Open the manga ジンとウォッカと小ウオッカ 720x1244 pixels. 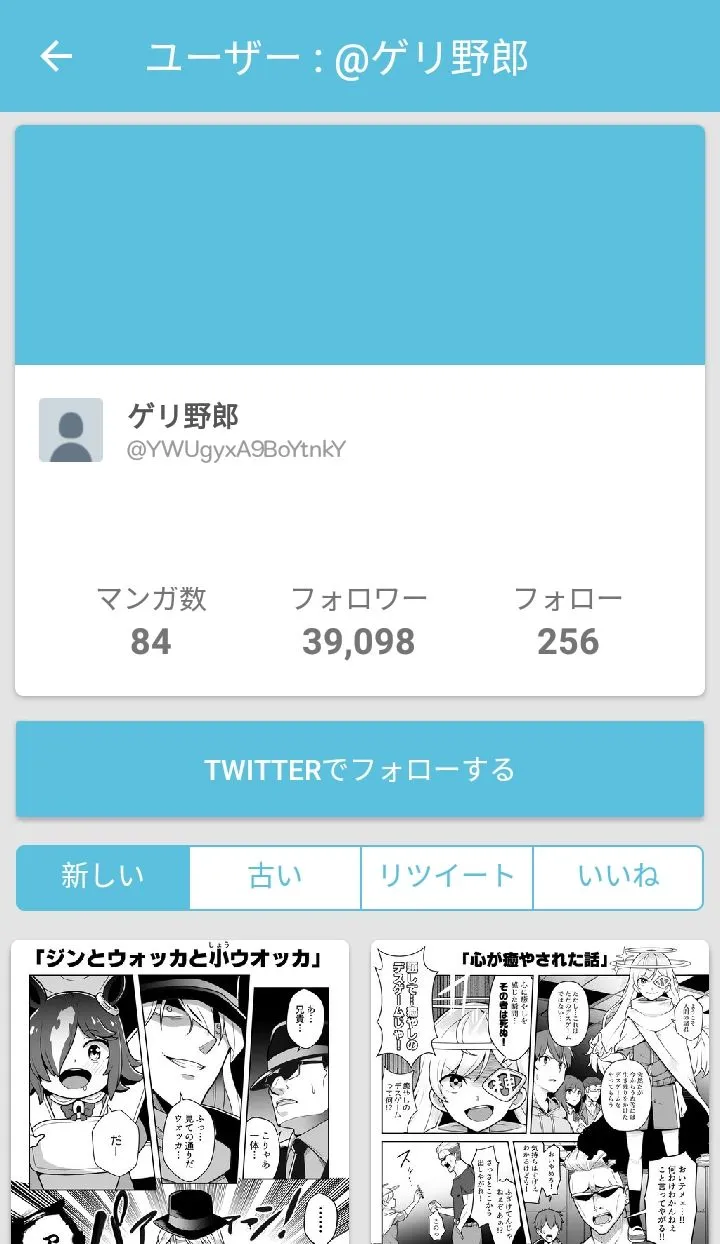[180, 1090]
